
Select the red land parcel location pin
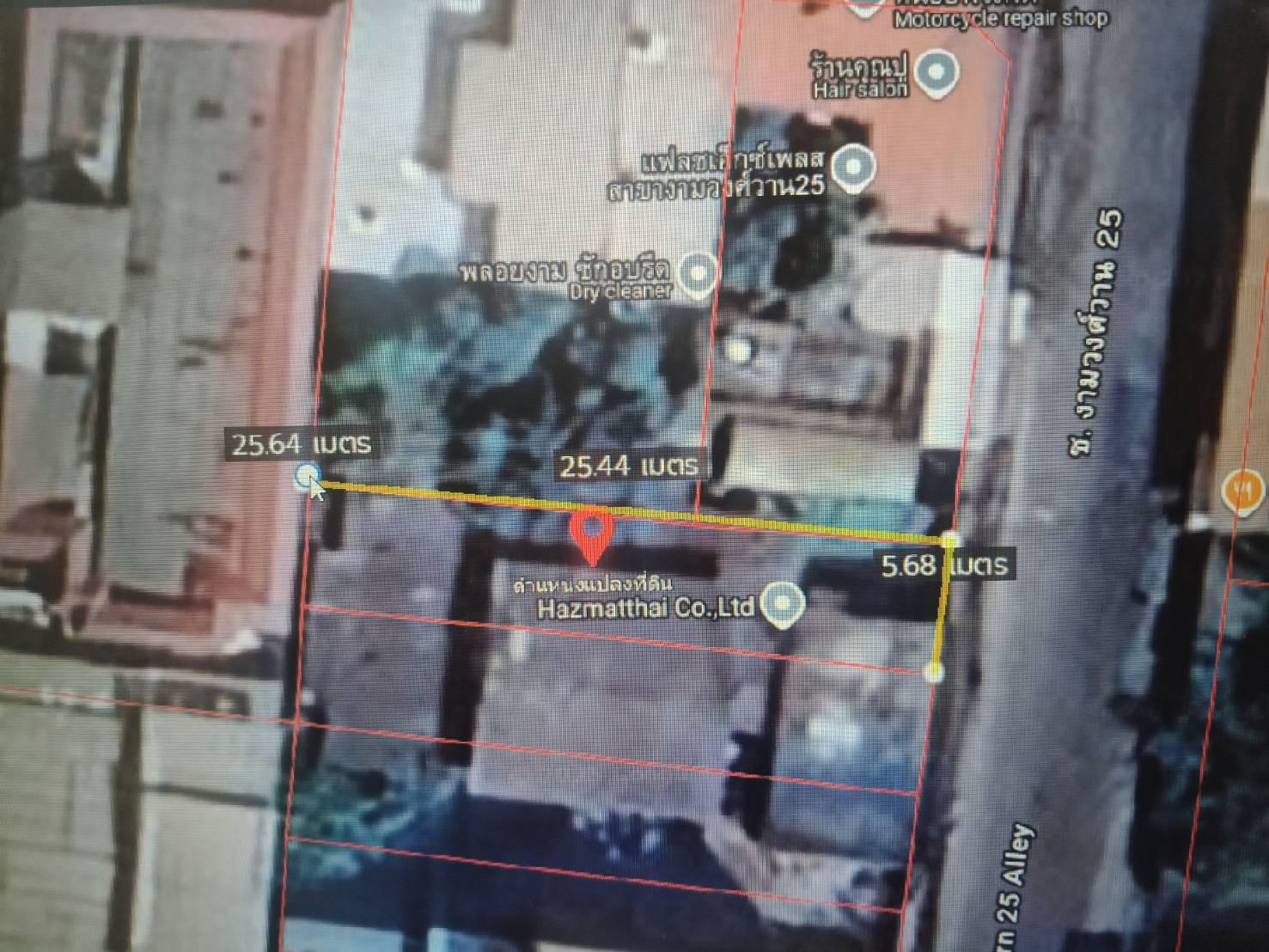click(591, 533)
